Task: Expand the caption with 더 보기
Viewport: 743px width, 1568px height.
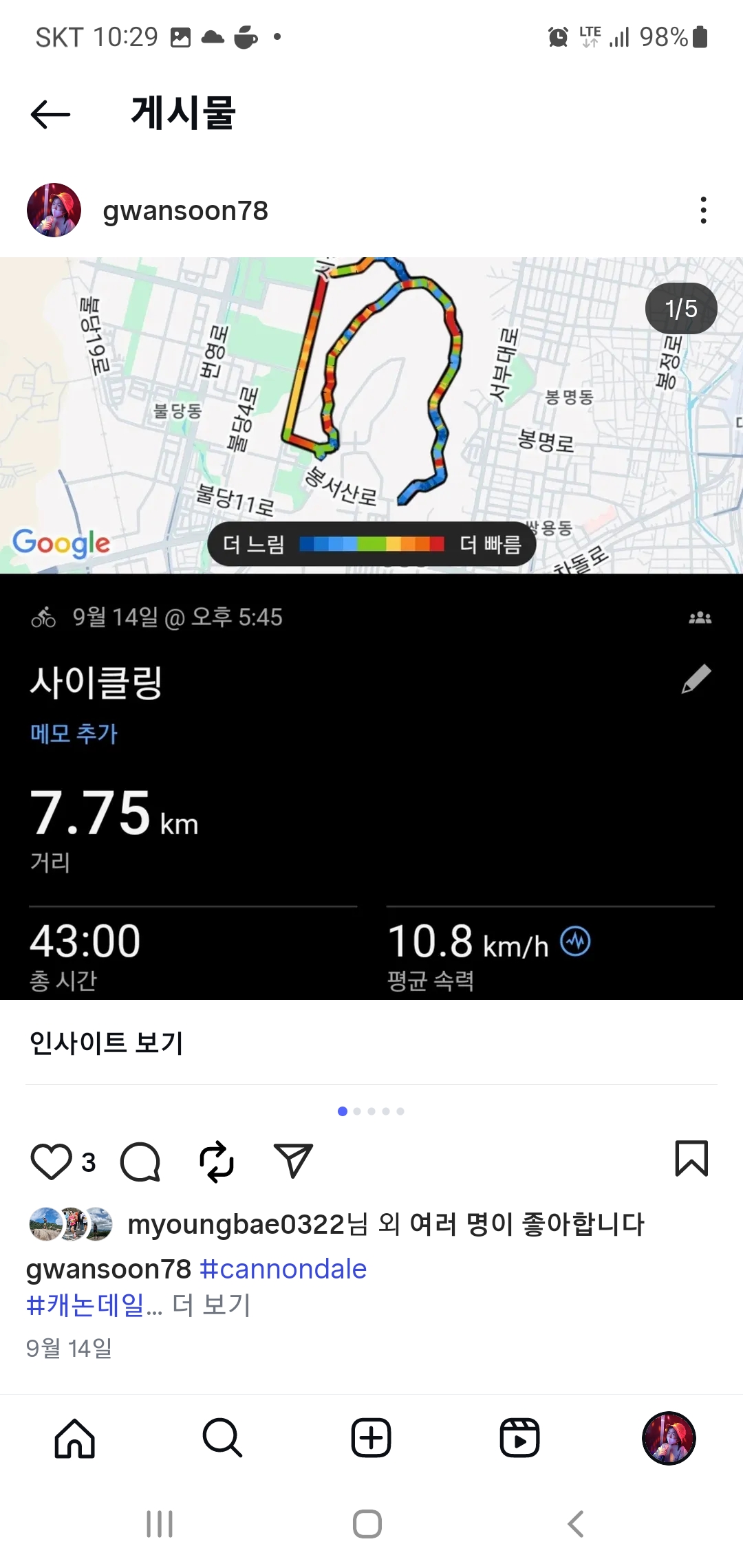Action: [x=211, y=1305]
